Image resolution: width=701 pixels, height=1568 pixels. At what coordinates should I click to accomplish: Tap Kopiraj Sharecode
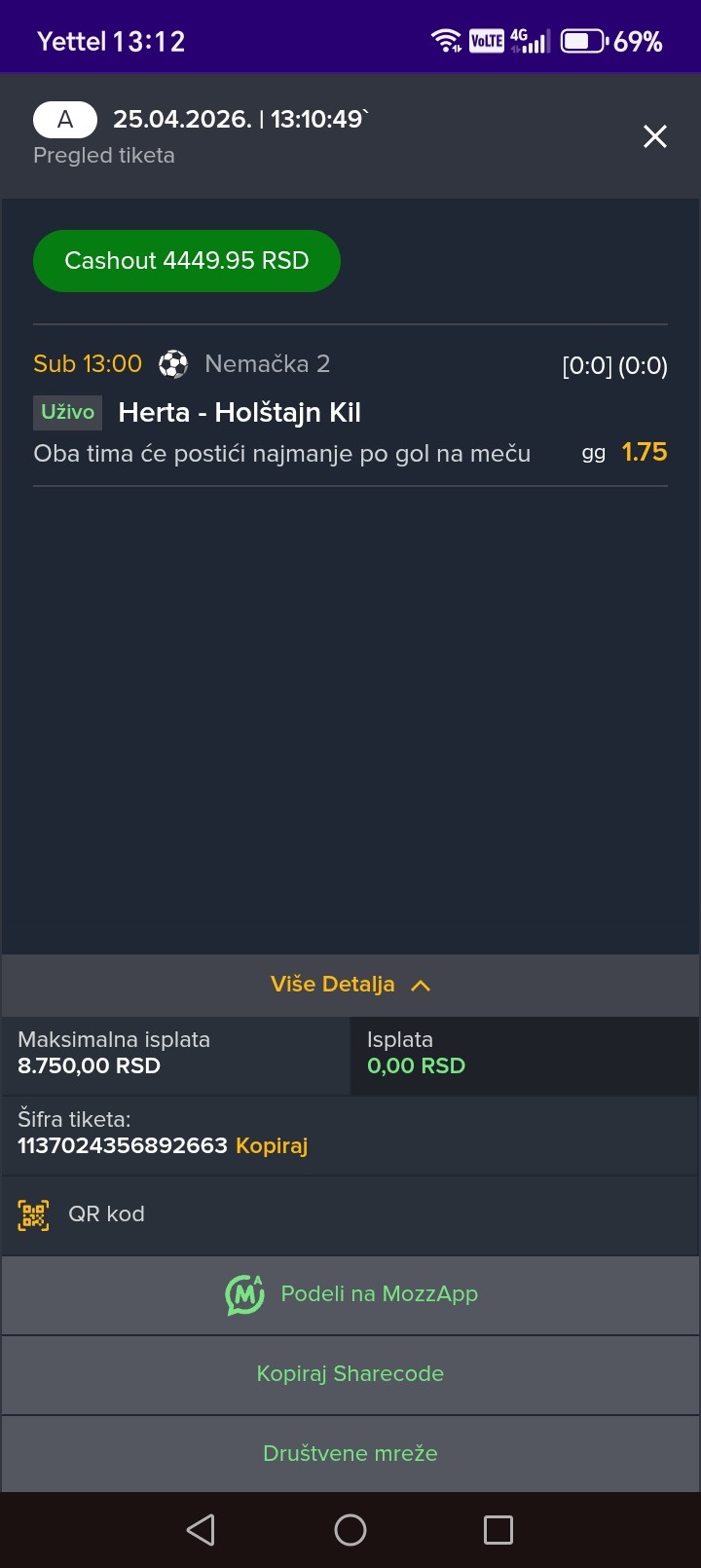click(350, 1374)
